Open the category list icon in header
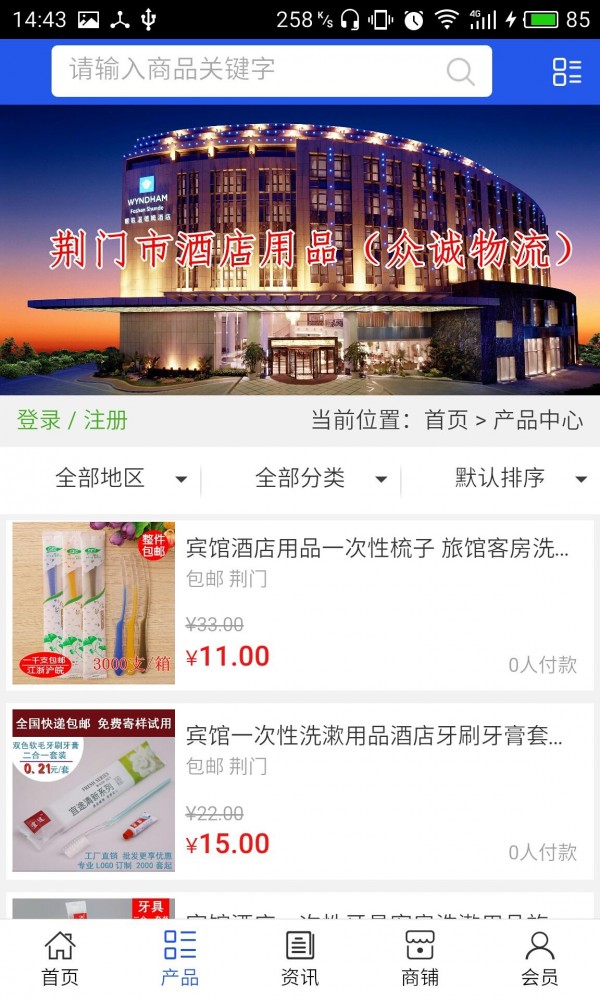Viewport: 600px width, 1000px height. click(x=566, y=71)
